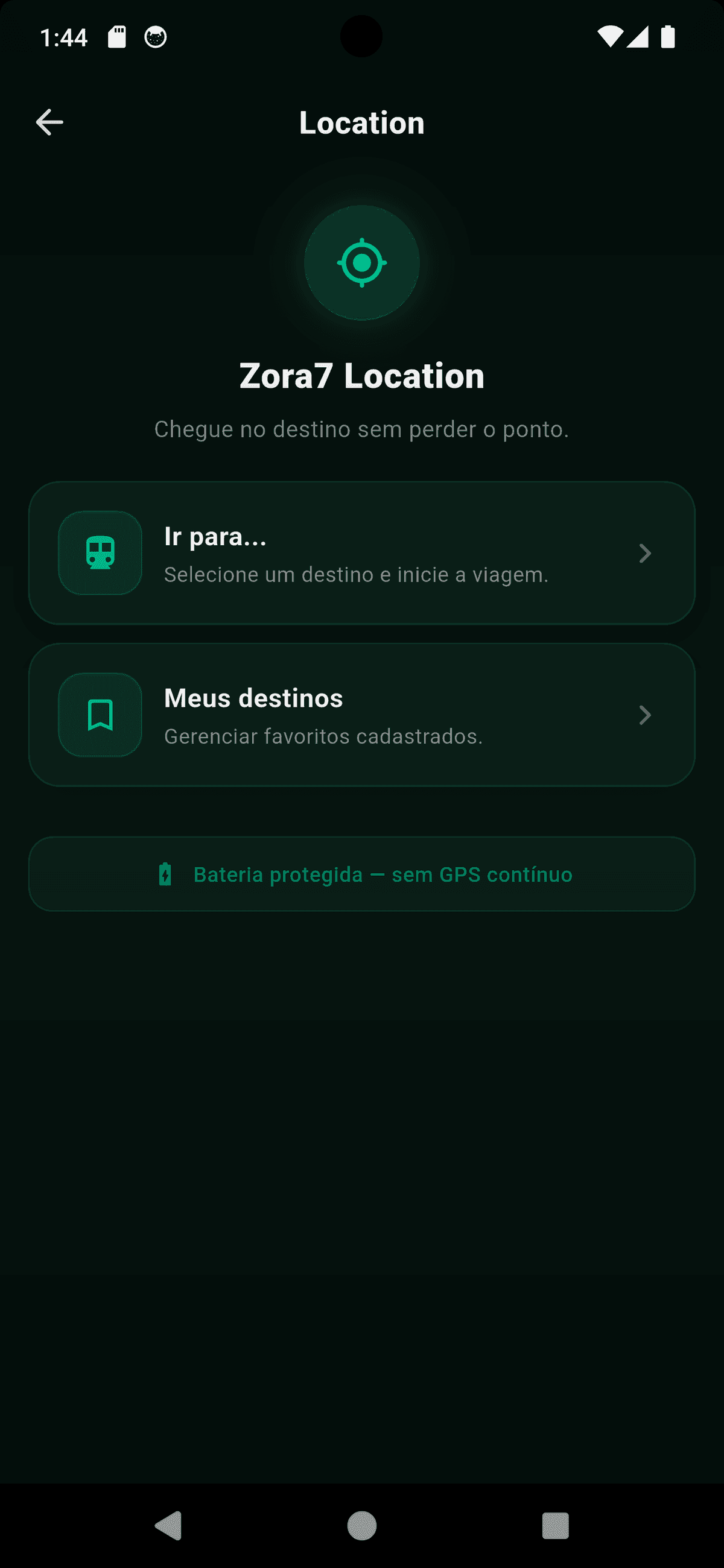
Task: Tap the clock showing 1:44
Action: (x=64, y=38)
